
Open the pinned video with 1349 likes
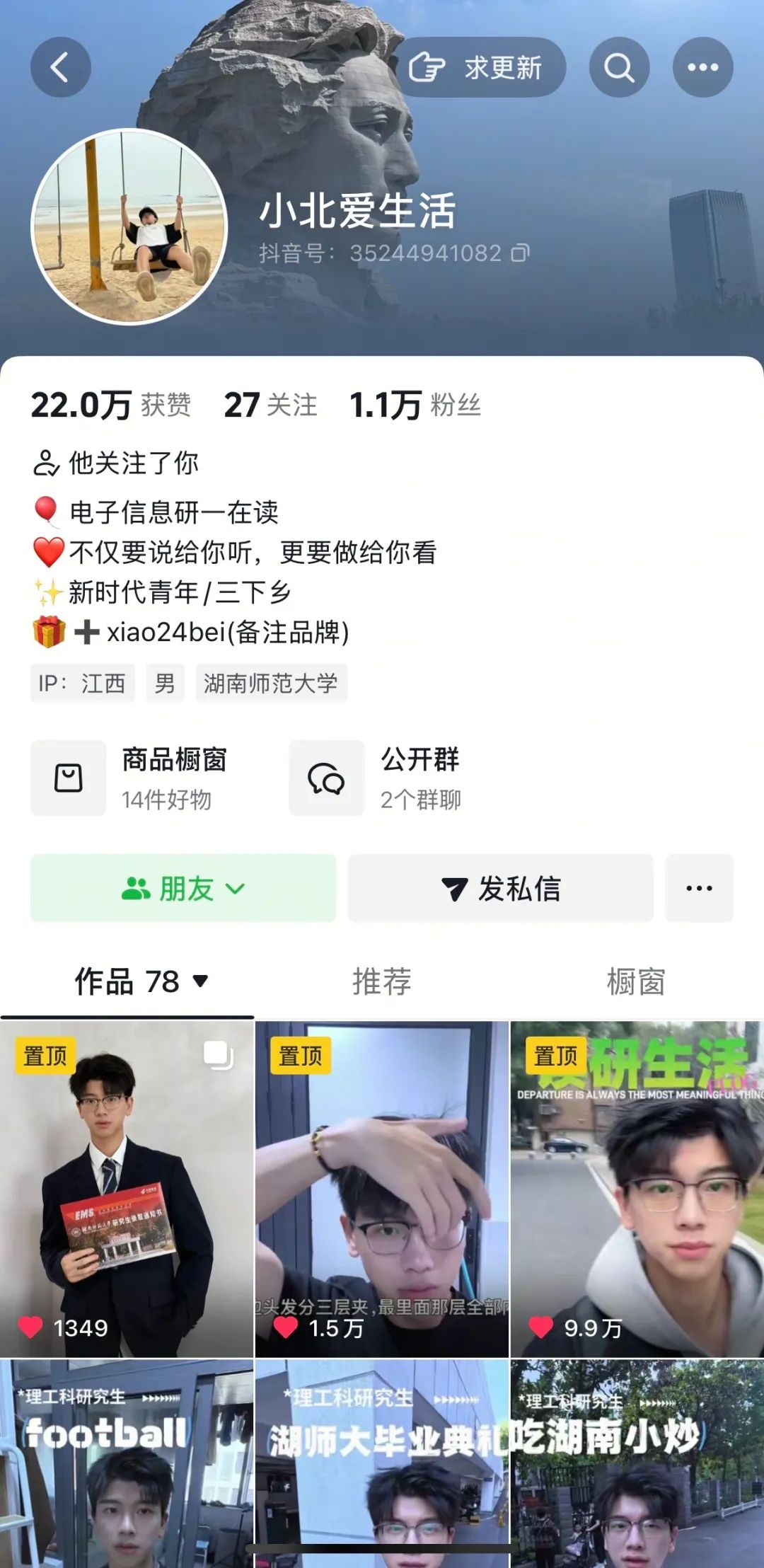pos(127,1189)
